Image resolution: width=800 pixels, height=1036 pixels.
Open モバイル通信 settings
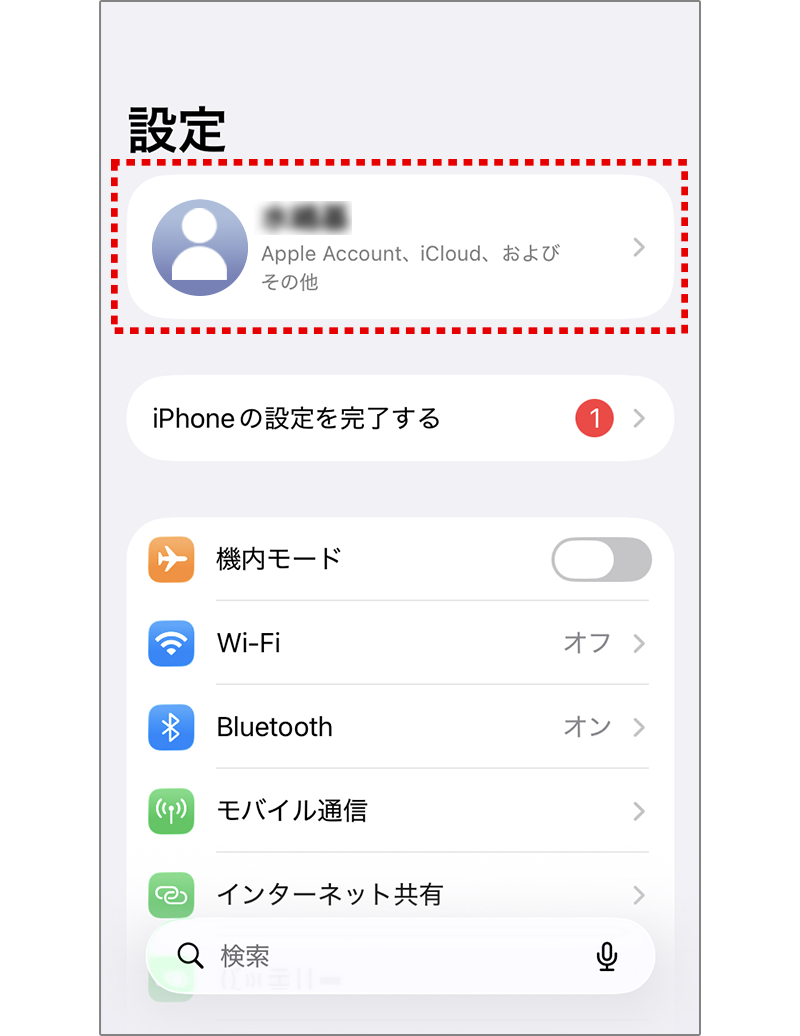click(x=400, y=811)
